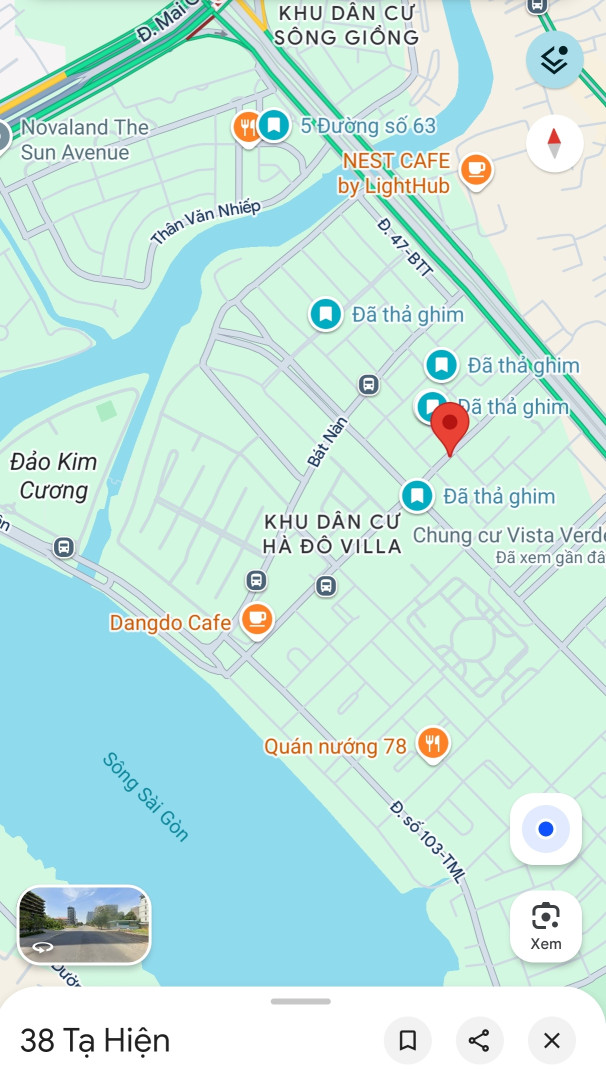Open the map layers selector

pyautogui.click(x=554, y=60)
